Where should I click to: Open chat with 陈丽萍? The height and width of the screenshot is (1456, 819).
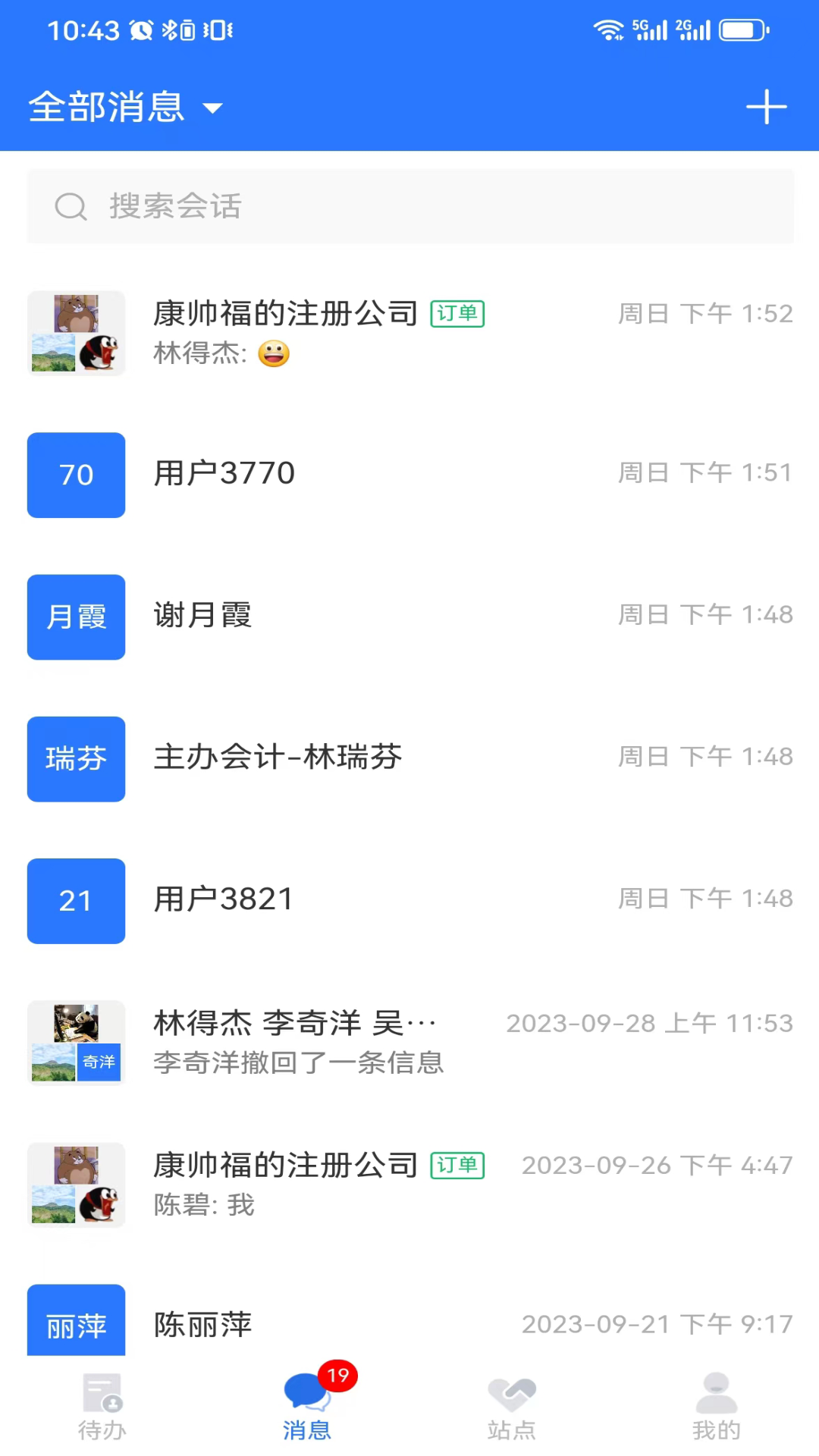tap(409, 1323)
